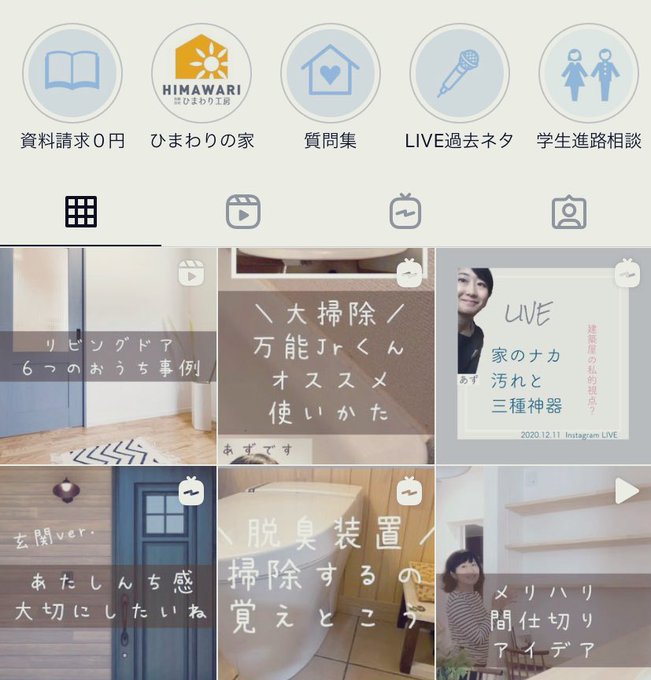This screenshot has width=651, height=680.
Task: Select the LIVE過去ネタ highlight
Action: tap(459, 73)
